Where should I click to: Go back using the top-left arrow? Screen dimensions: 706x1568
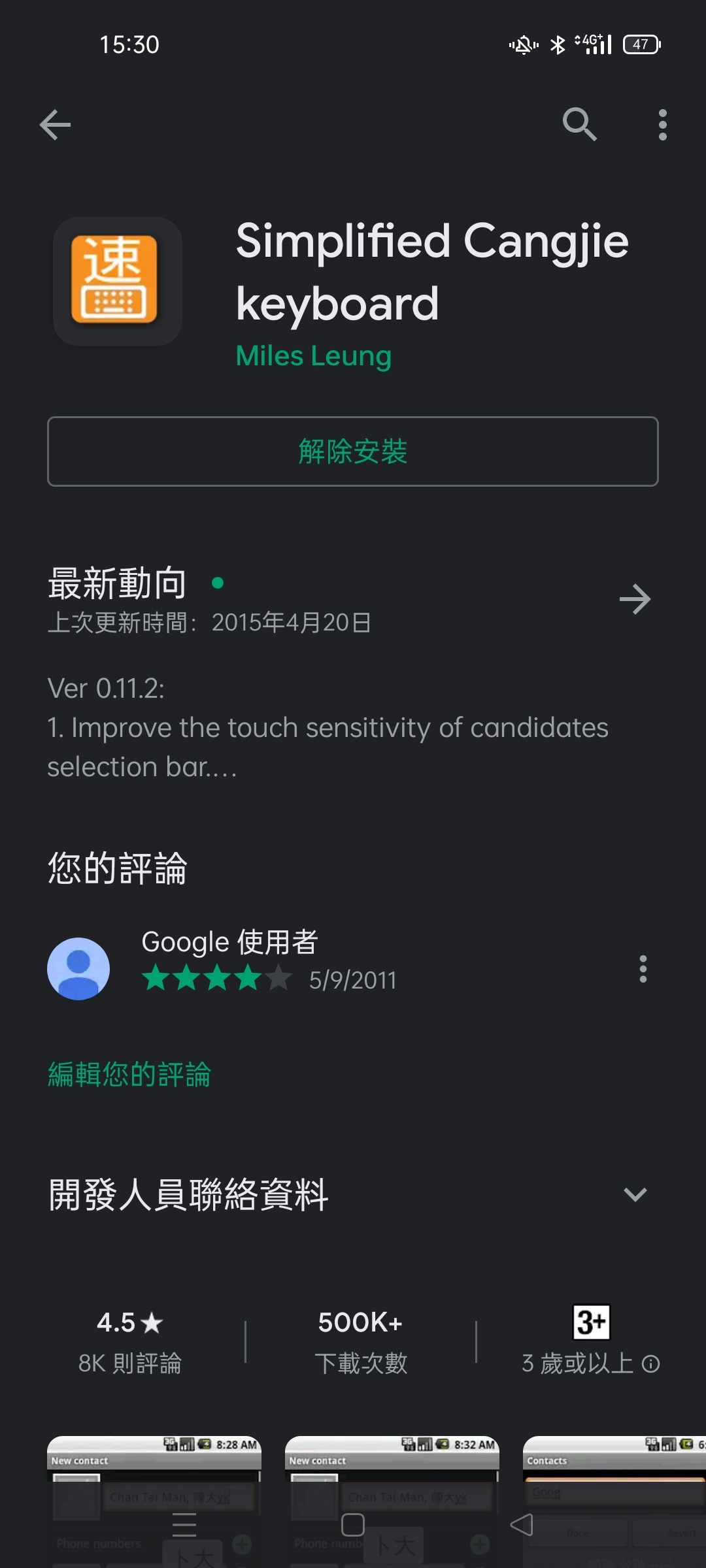pos(55,124)
